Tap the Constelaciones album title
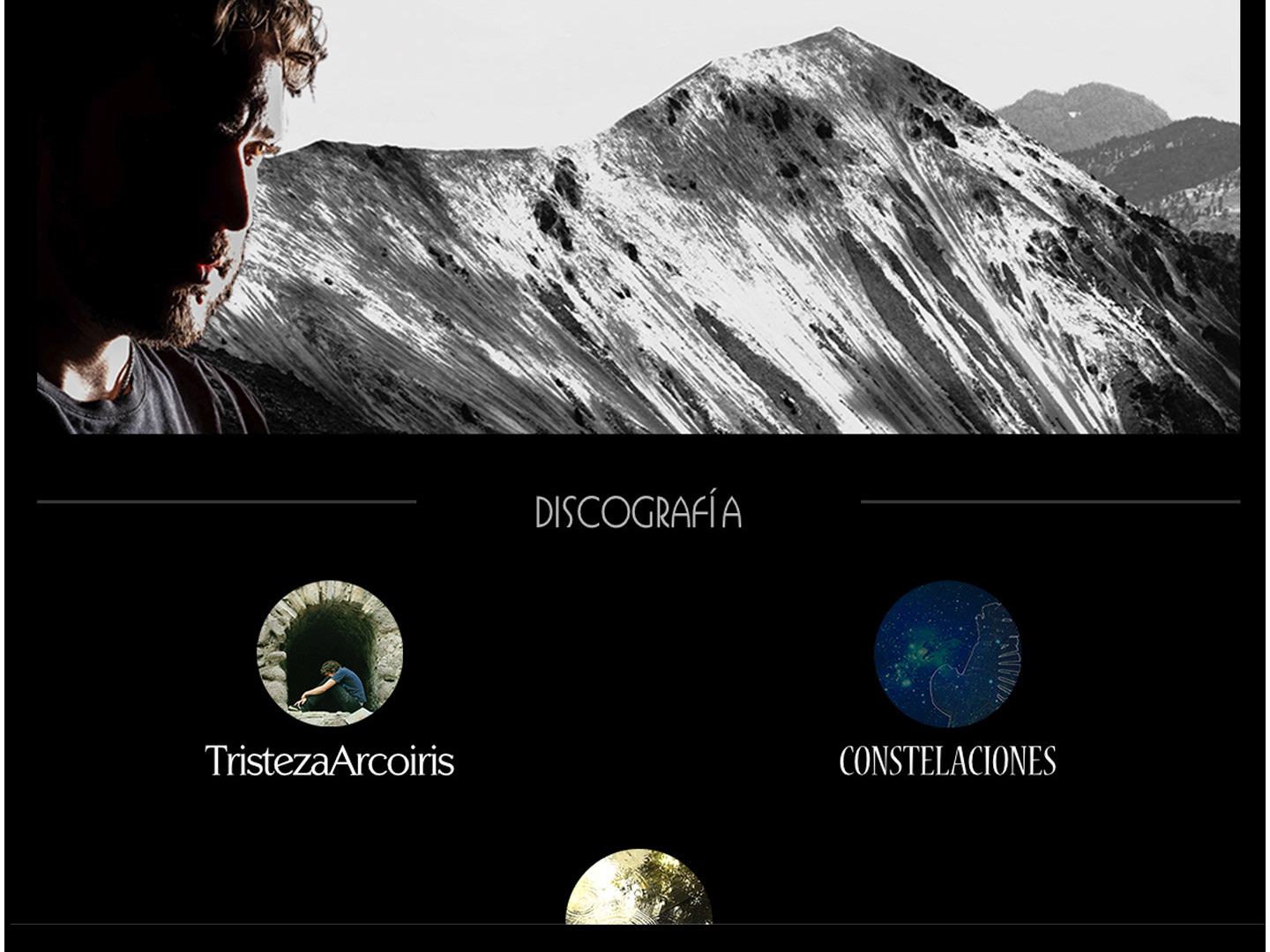The width and height of the screenshot is (1270, 952). (x=947, y=762)
